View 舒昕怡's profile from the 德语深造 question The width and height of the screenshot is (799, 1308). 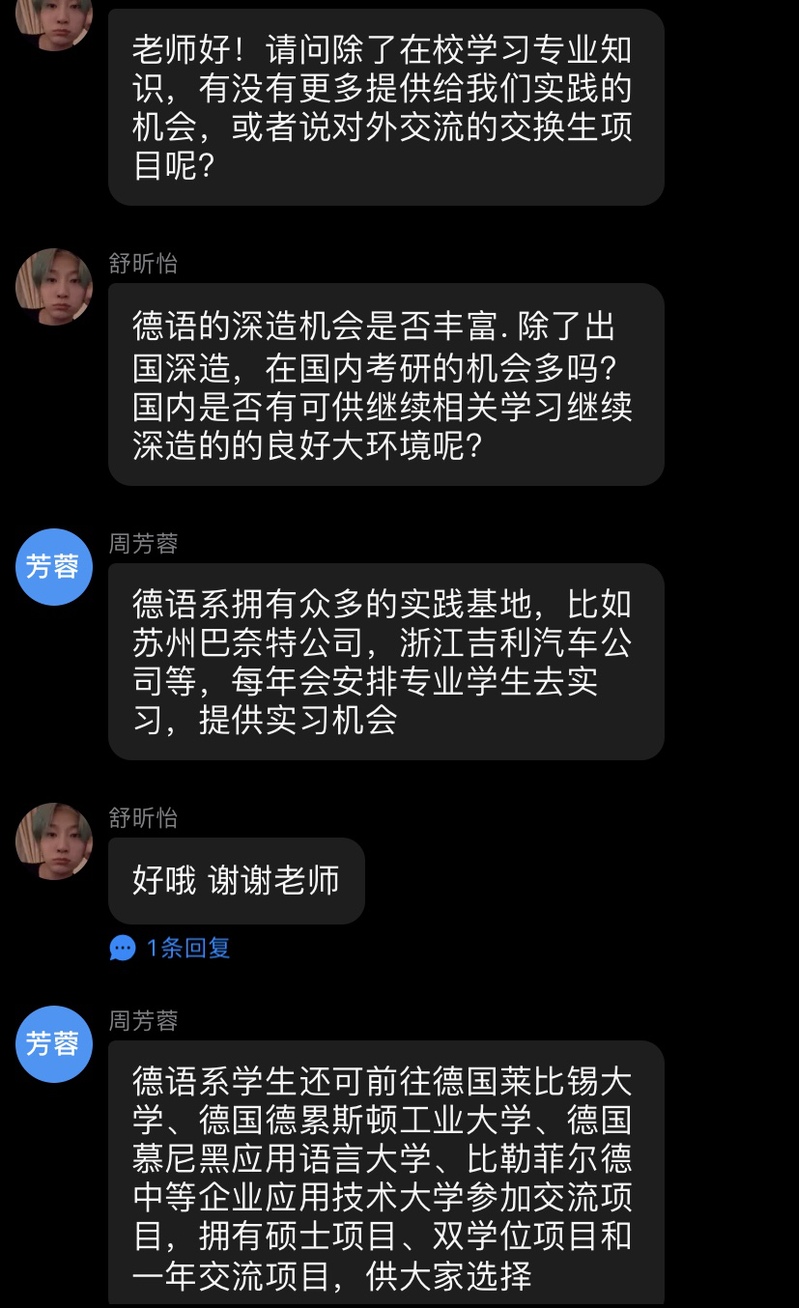click(54, 287)
